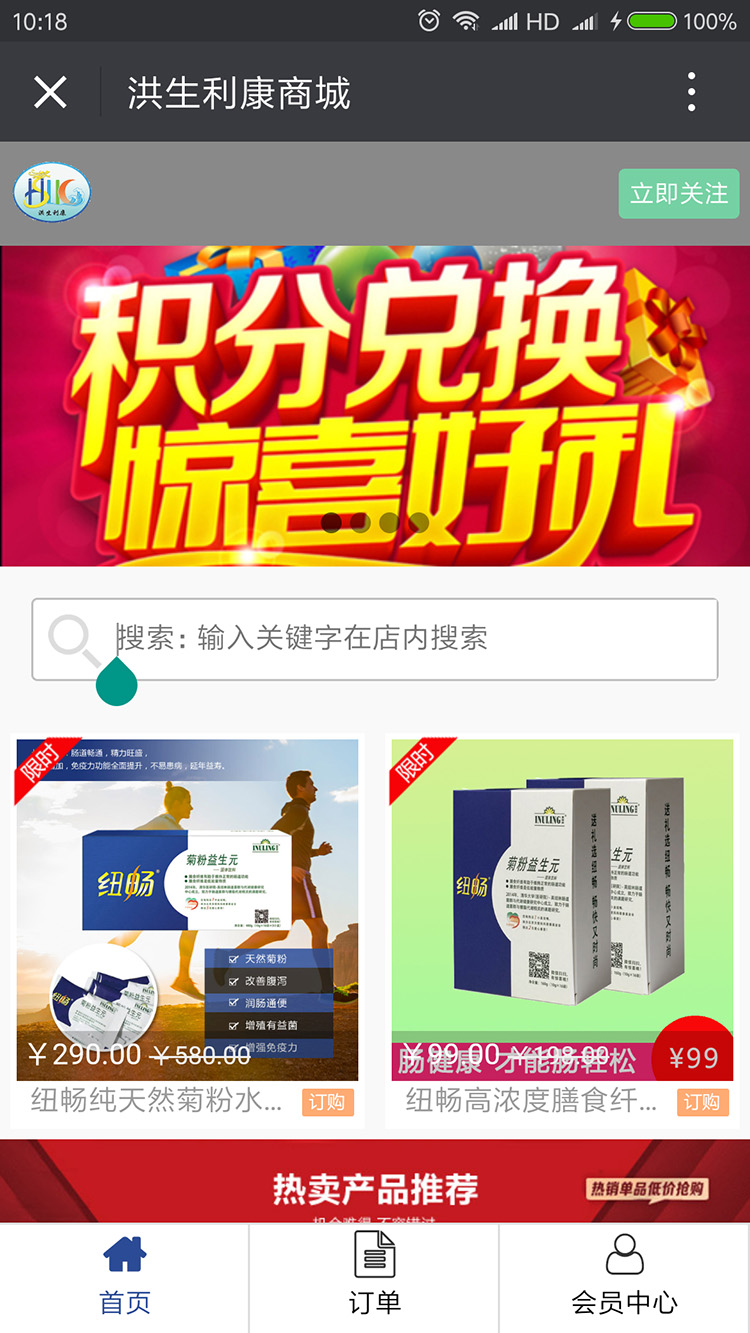Click 订购 on the right fiber product
Screen dimensions: 750x1333
703,1102
